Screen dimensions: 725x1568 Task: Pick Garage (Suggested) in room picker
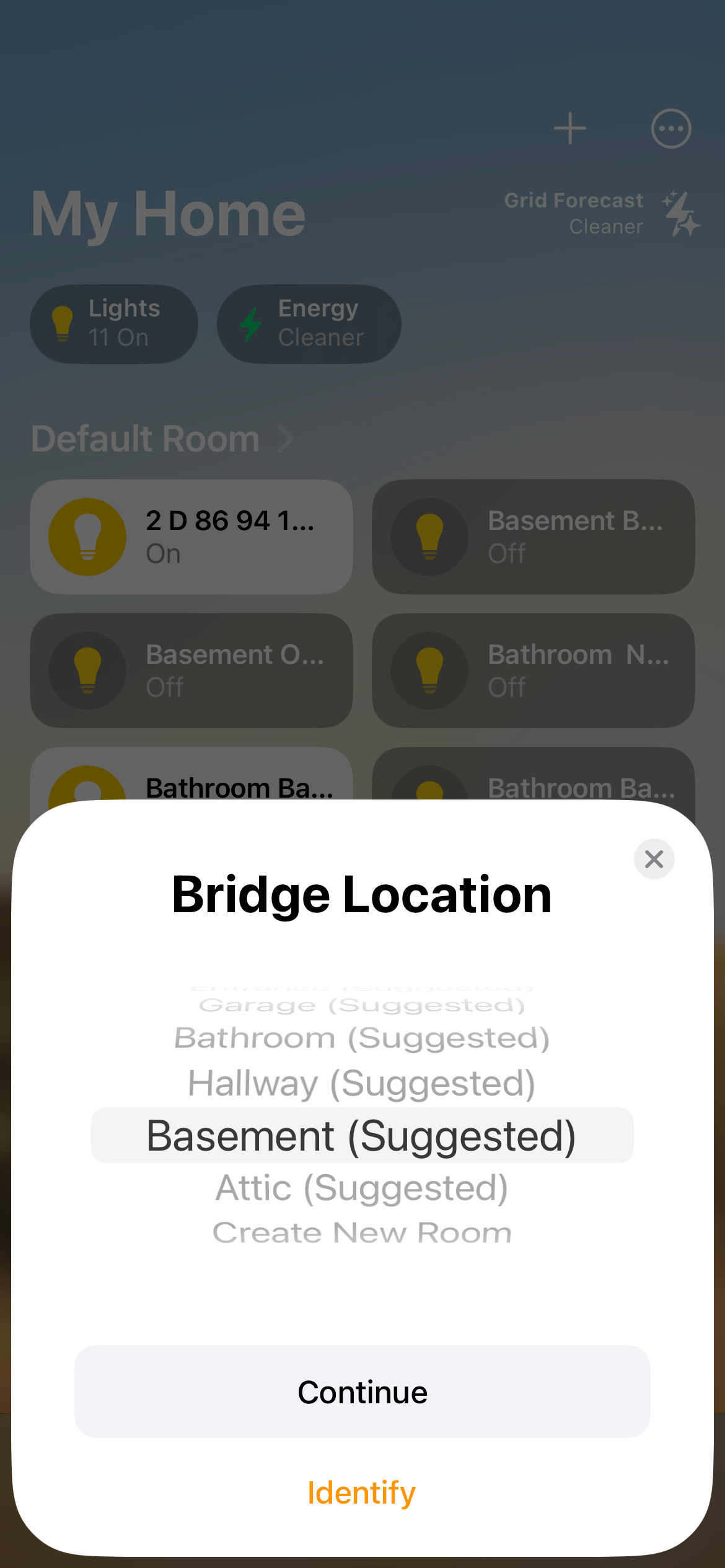point(362,1005)
